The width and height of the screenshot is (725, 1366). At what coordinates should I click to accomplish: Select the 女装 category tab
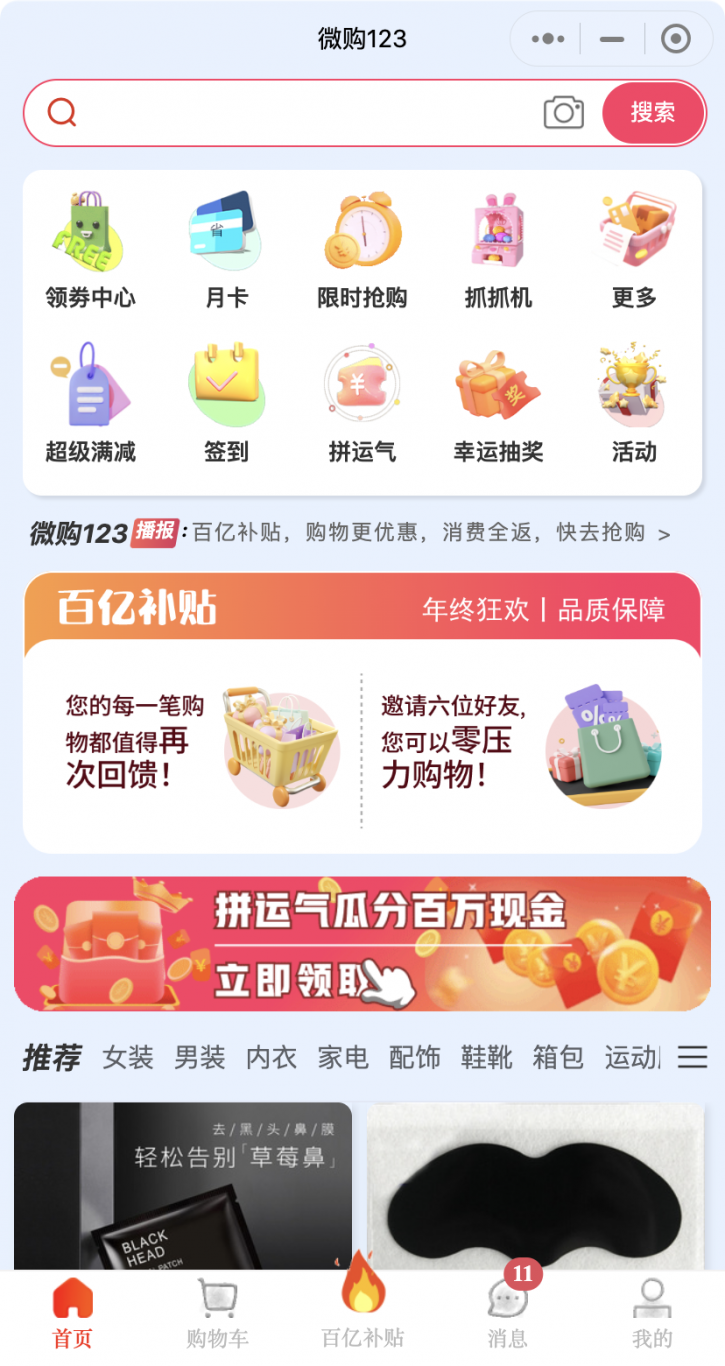tap(128, 1057)
